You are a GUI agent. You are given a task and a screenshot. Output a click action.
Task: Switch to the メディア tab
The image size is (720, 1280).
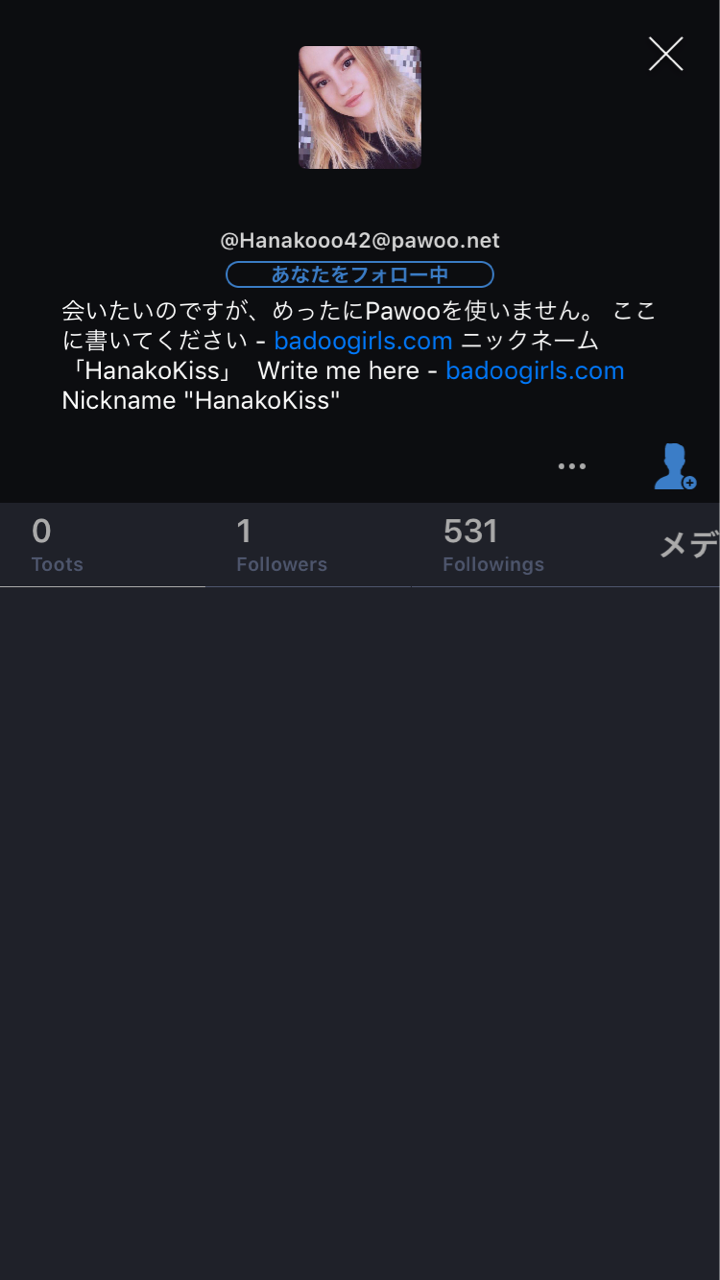point(688,545)
